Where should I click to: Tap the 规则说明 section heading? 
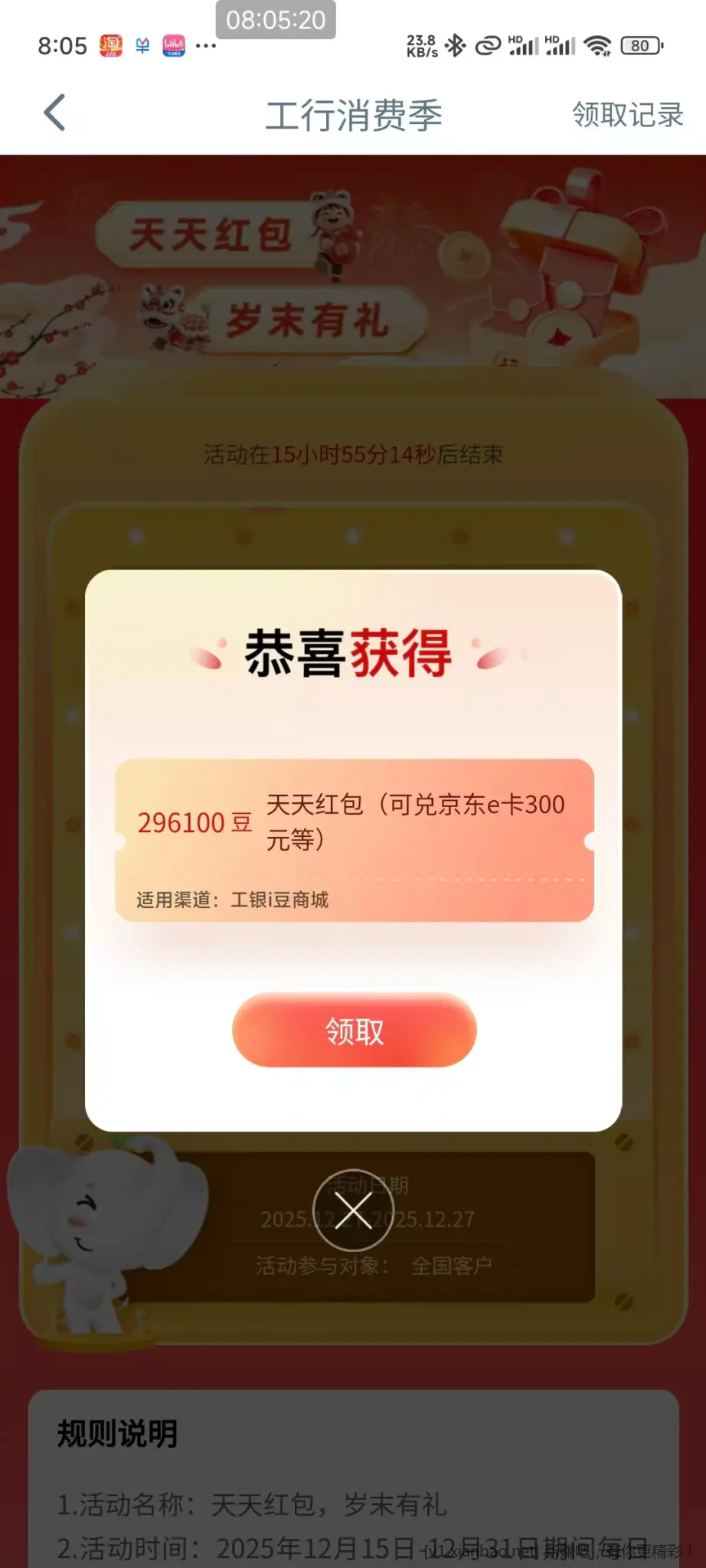pos(116,1435)
